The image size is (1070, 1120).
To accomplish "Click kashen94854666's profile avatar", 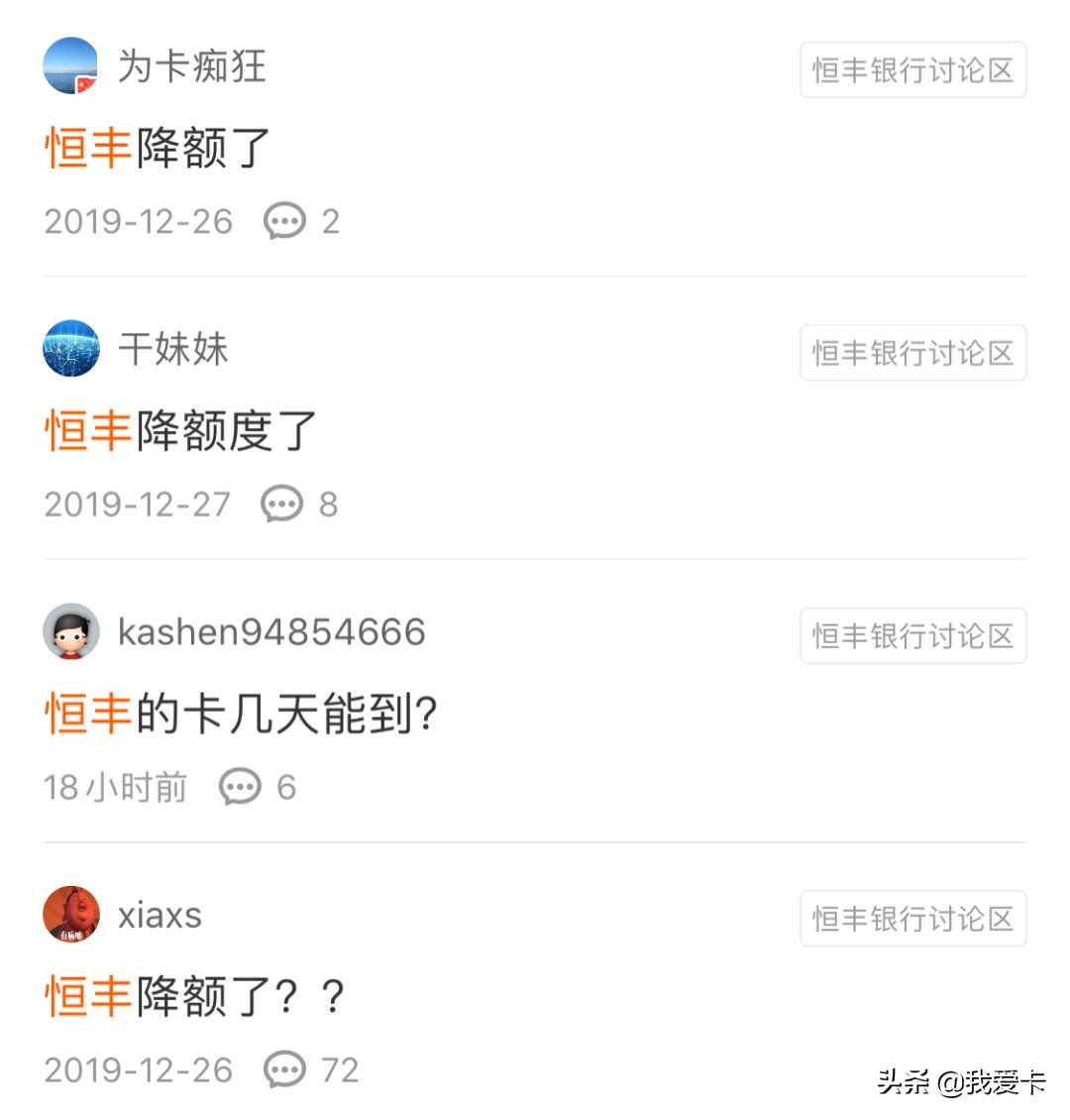I will (x=69, y=632).
